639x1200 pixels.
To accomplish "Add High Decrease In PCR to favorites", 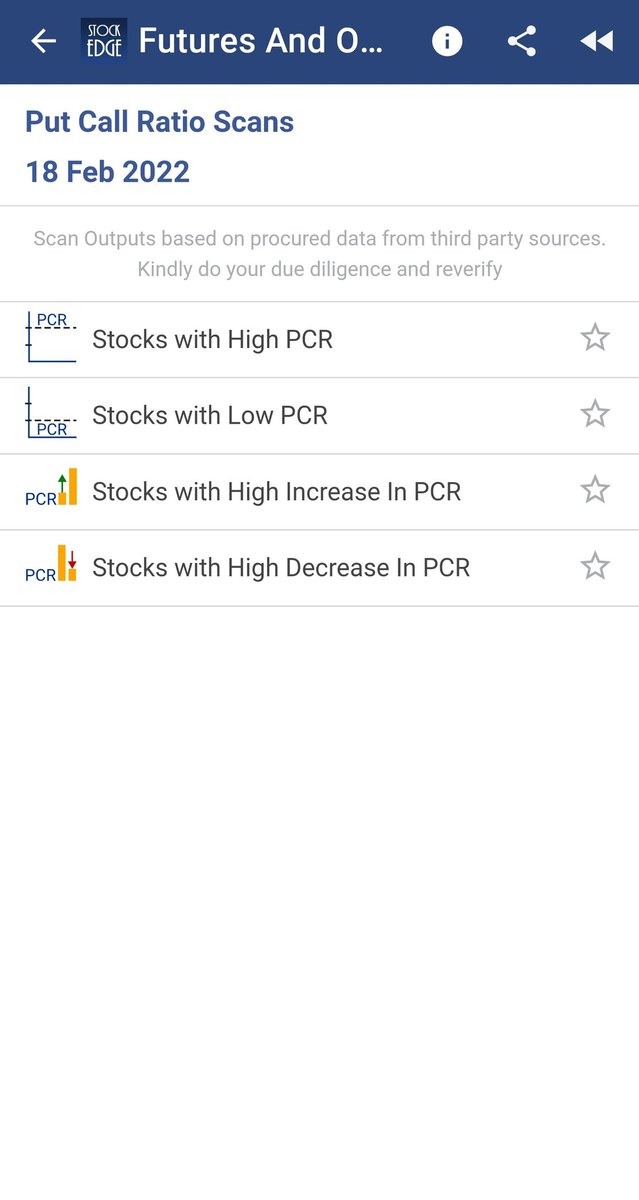I will pyautogui.click(x=595, y=566).
